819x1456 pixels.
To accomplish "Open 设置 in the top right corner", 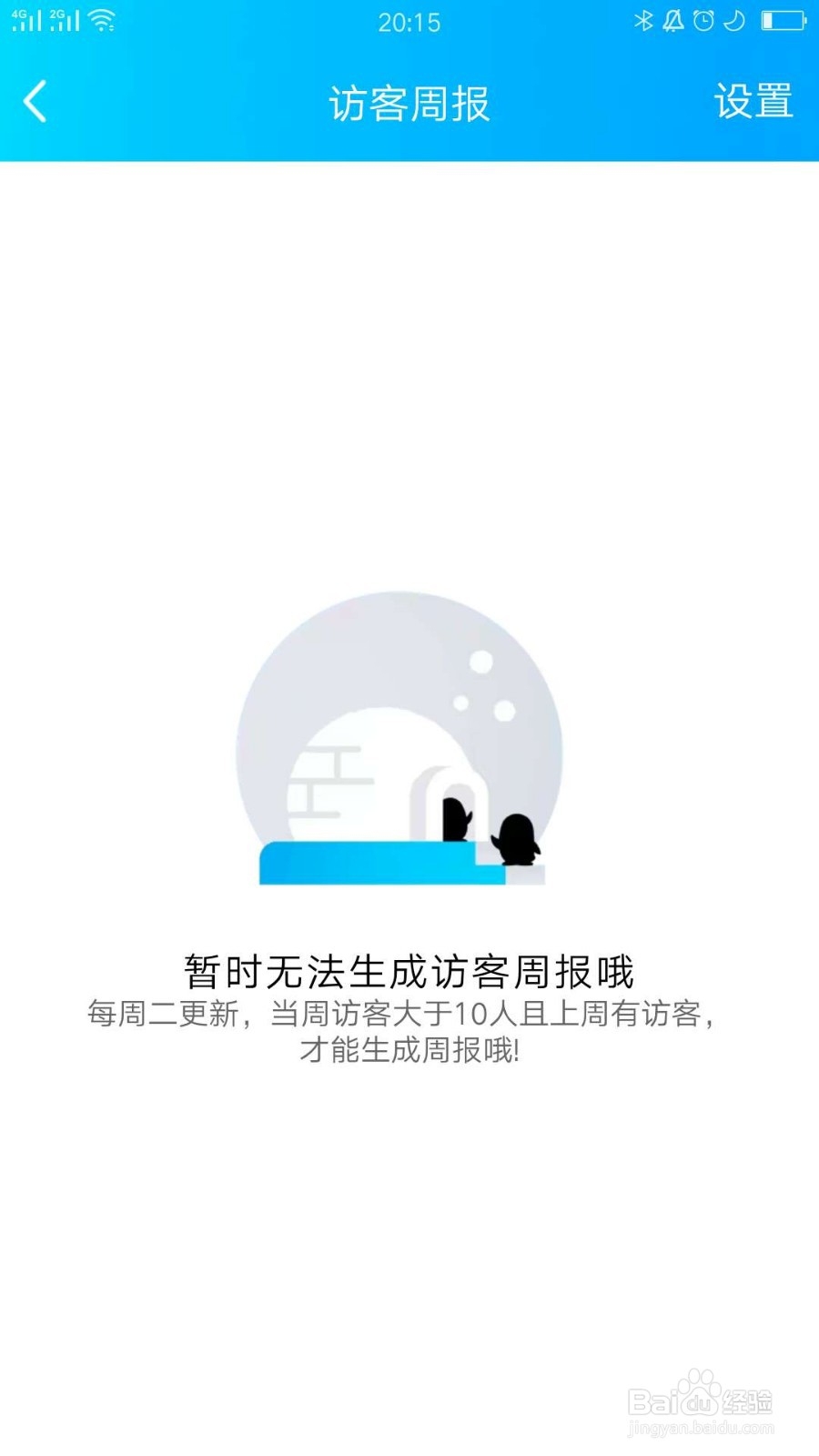I will 755,104.
